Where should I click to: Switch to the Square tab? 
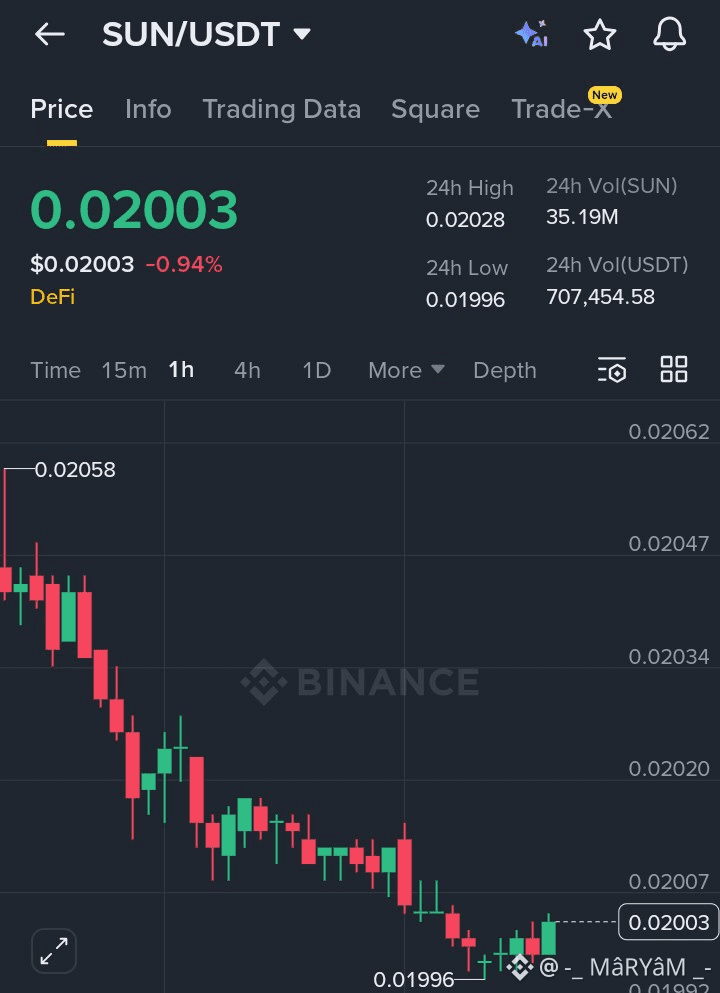435,109
